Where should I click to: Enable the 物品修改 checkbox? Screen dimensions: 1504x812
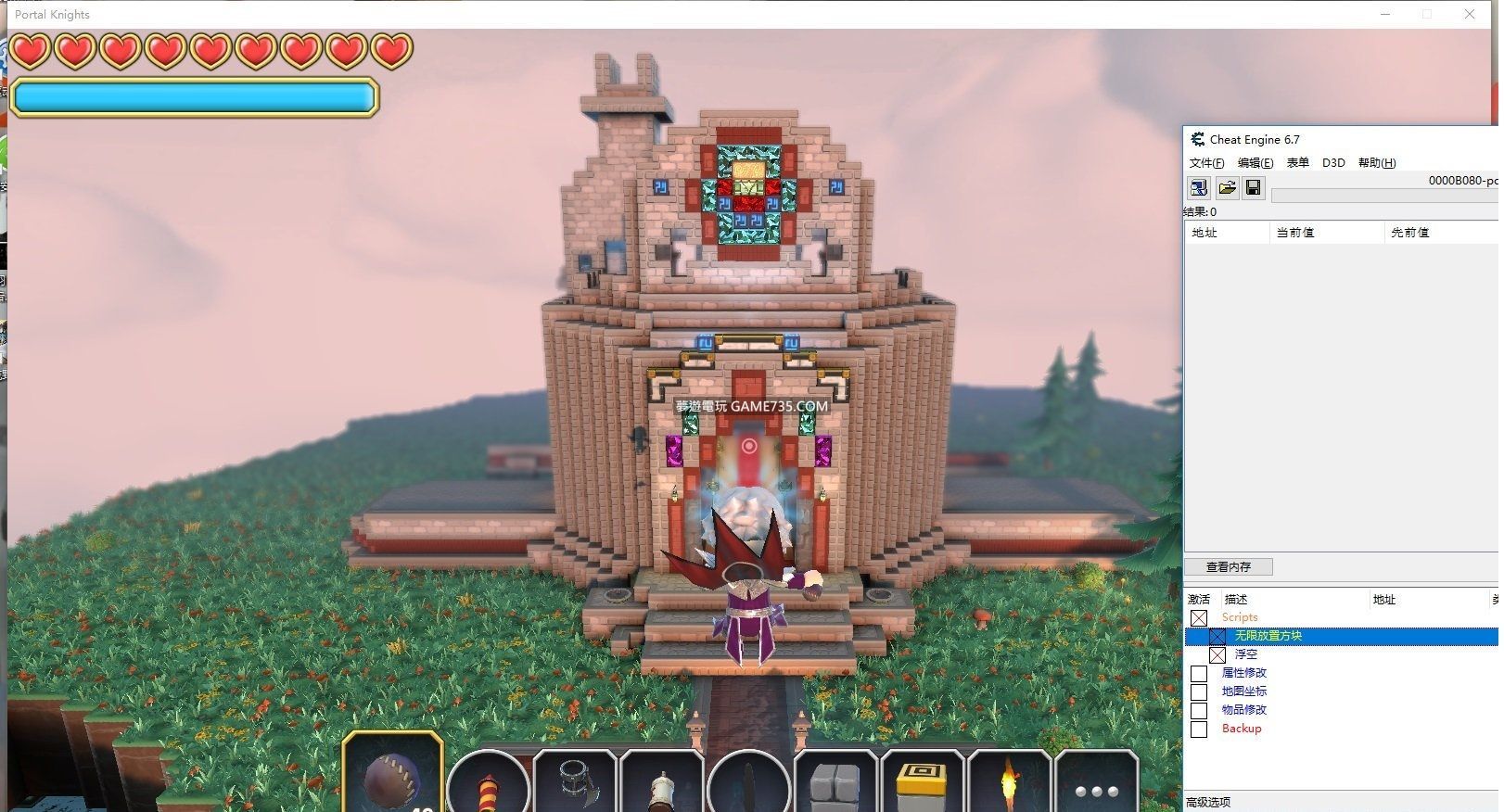1199,711
